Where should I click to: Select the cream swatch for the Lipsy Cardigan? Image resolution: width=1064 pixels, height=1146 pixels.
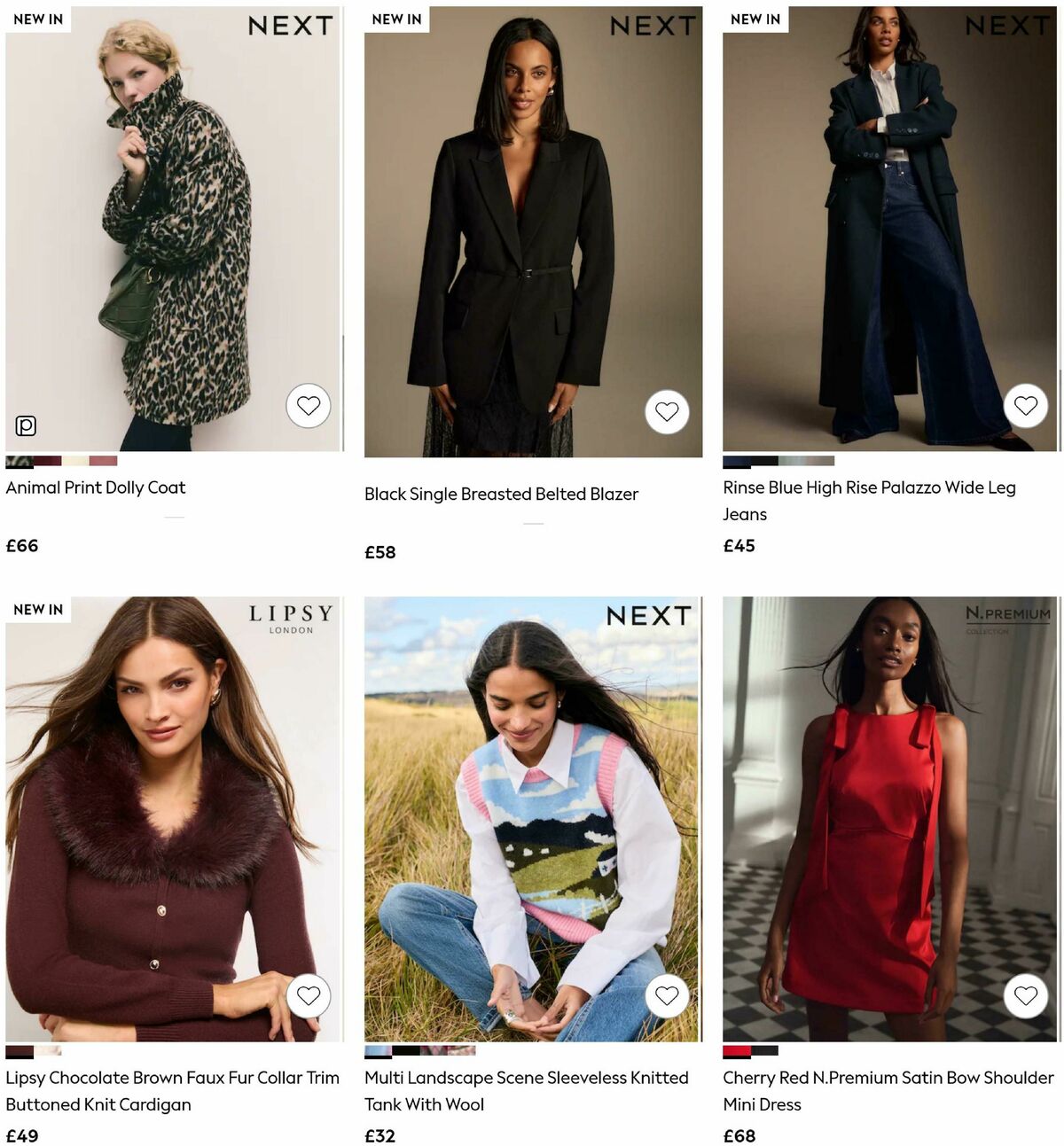click(x=47, y=1051)
